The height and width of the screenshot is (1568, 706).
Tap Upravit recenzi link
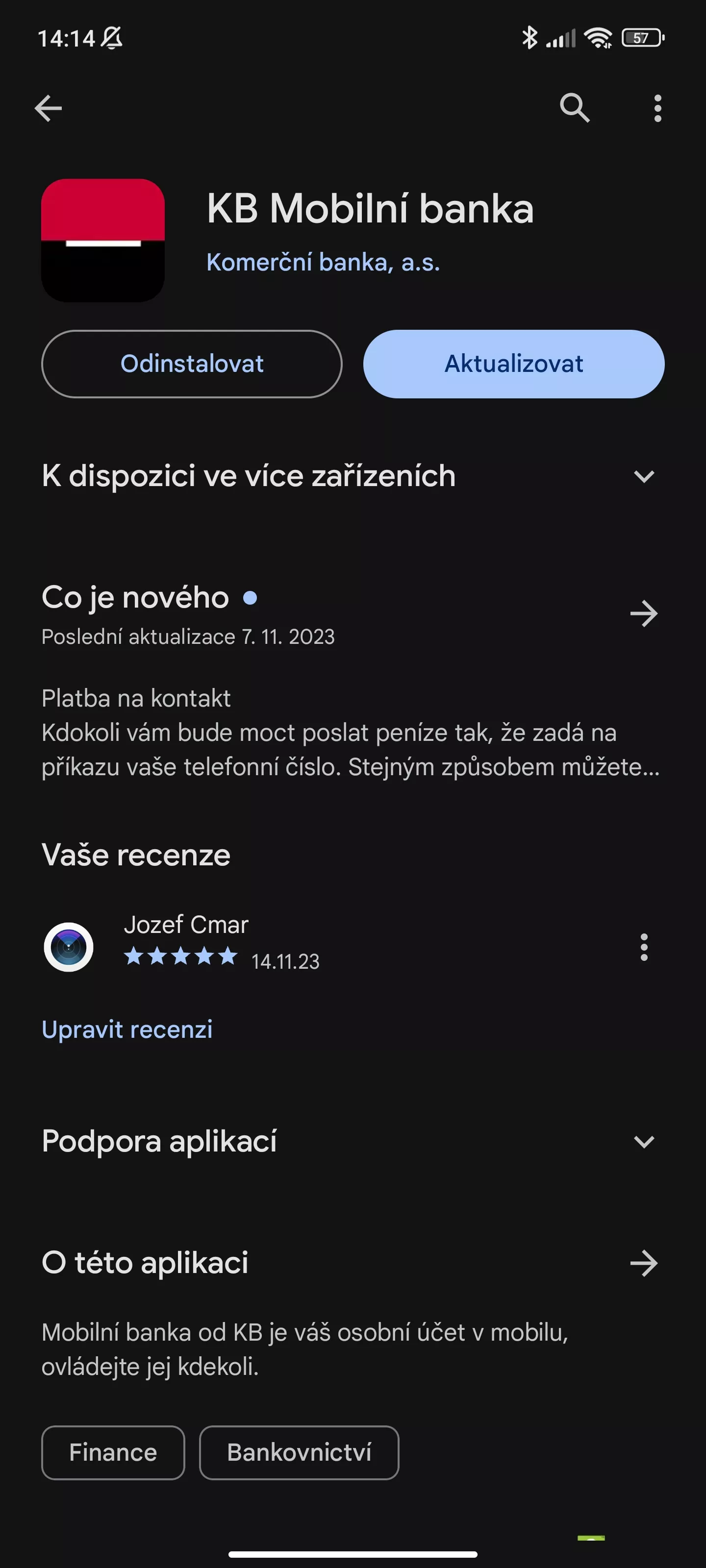click(126, 1029)
